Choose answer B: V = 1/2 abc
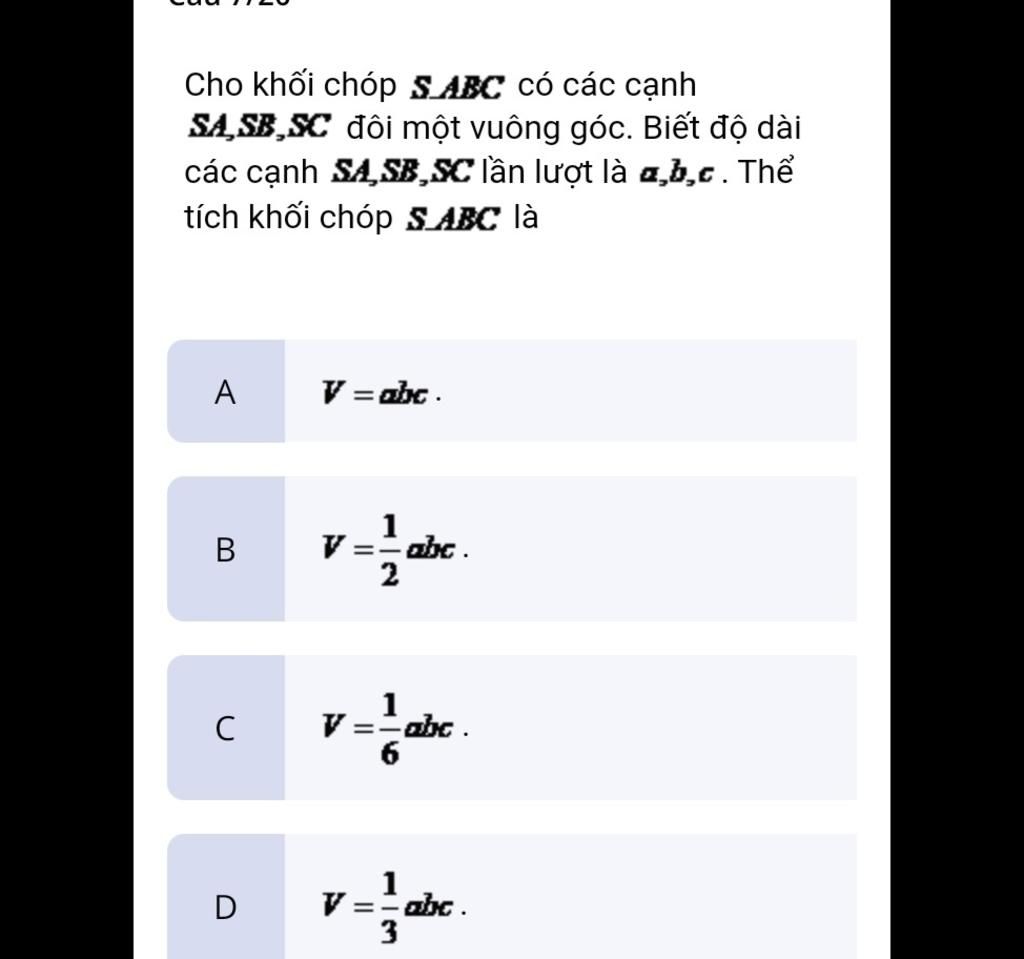The width and height of the screenshot is (1024, 959). click(x=510, y=549)
